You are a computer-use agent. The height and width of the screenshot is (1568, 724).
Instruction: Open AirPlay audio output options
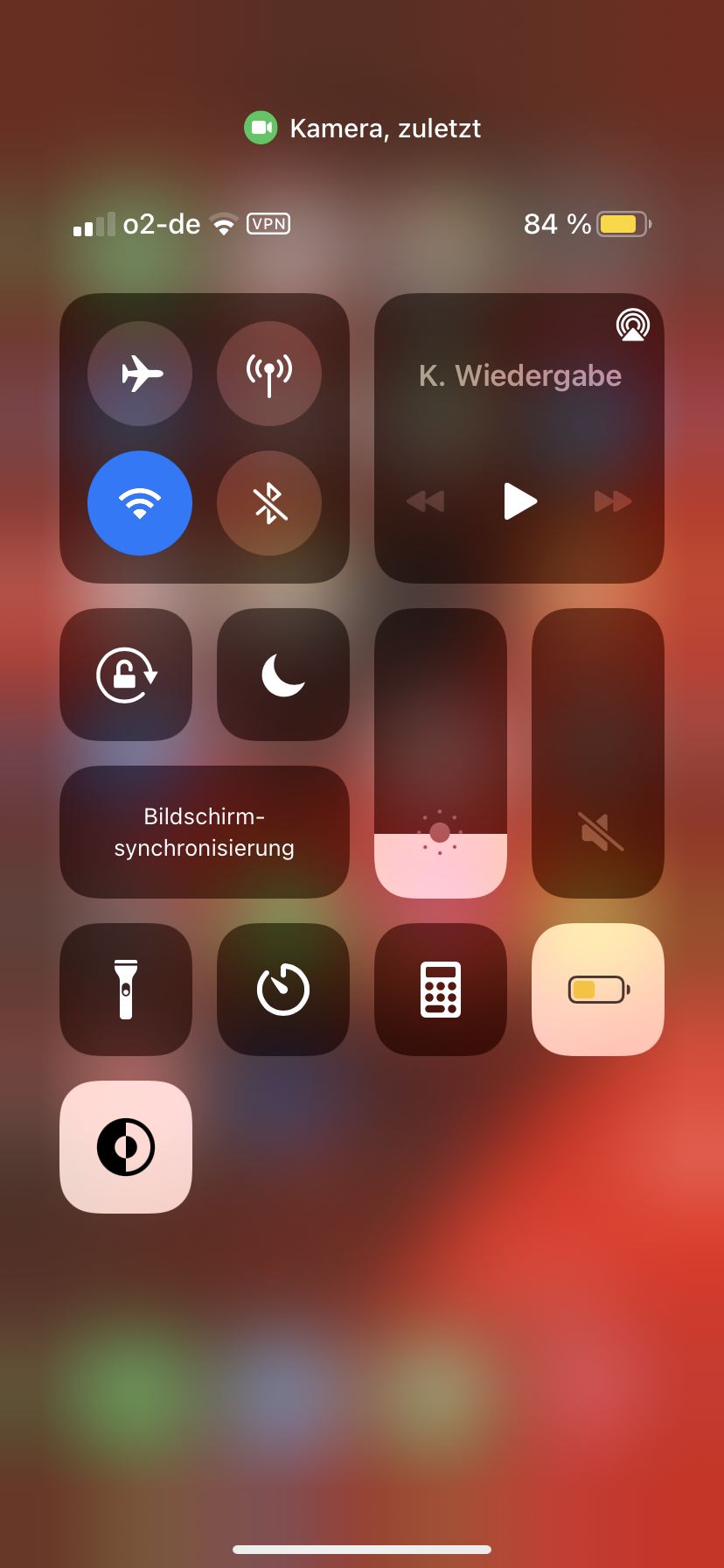pos(633,325)
